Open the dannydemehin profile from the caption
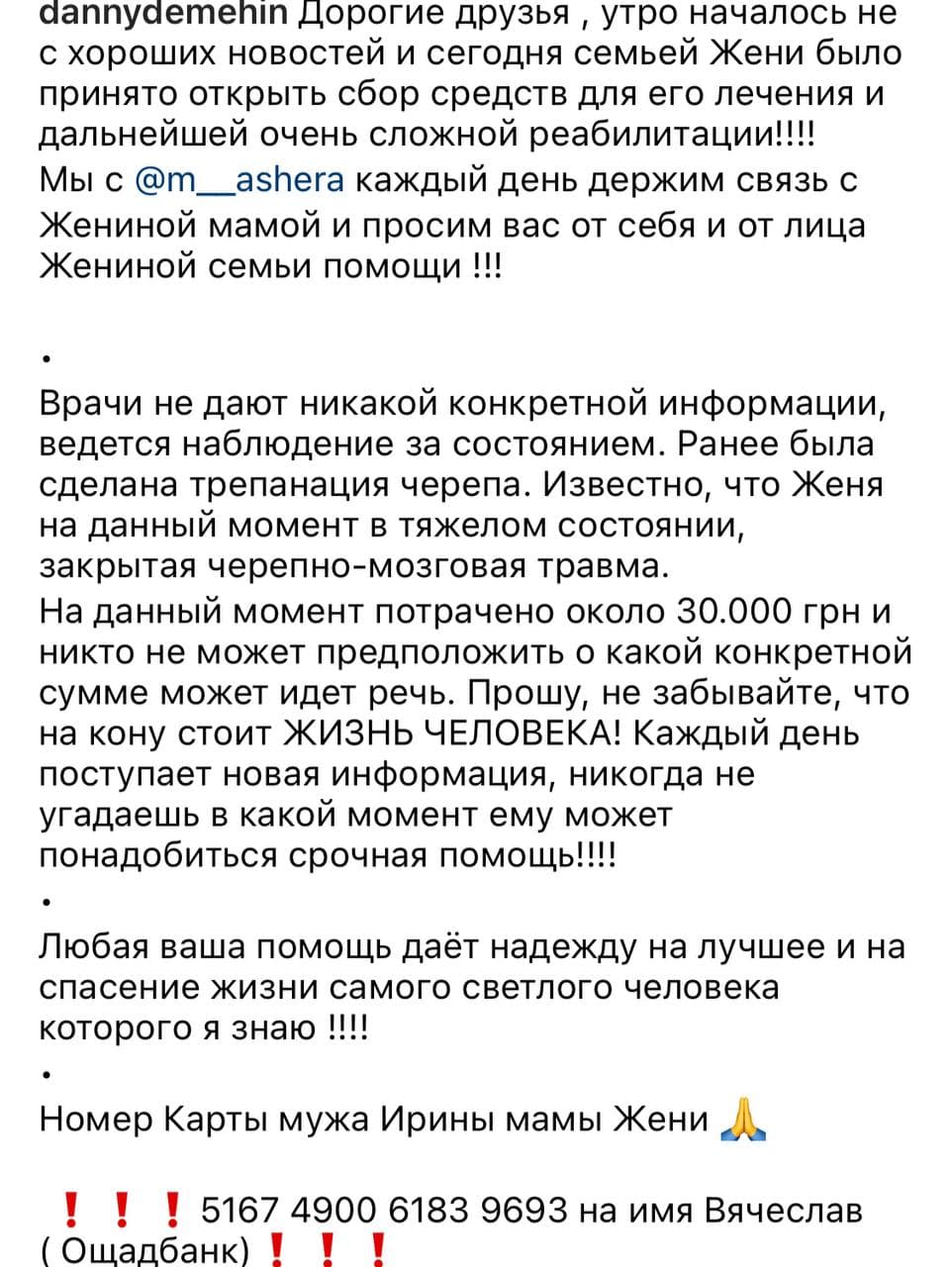The width and height of the screenshot is (952, 1267). pyautogui.click(x=163, y=14)
